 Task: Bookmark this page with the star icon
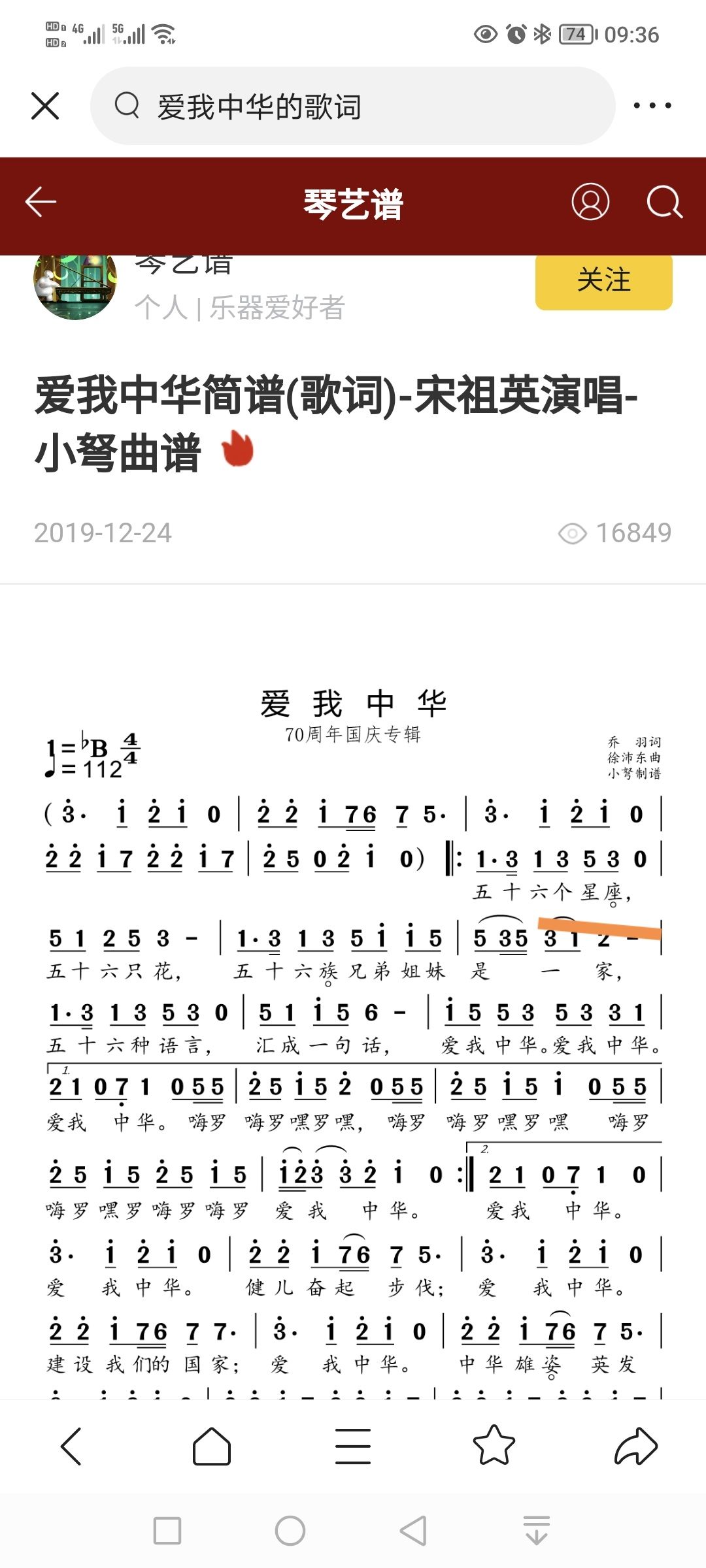tap(494, 1445)
